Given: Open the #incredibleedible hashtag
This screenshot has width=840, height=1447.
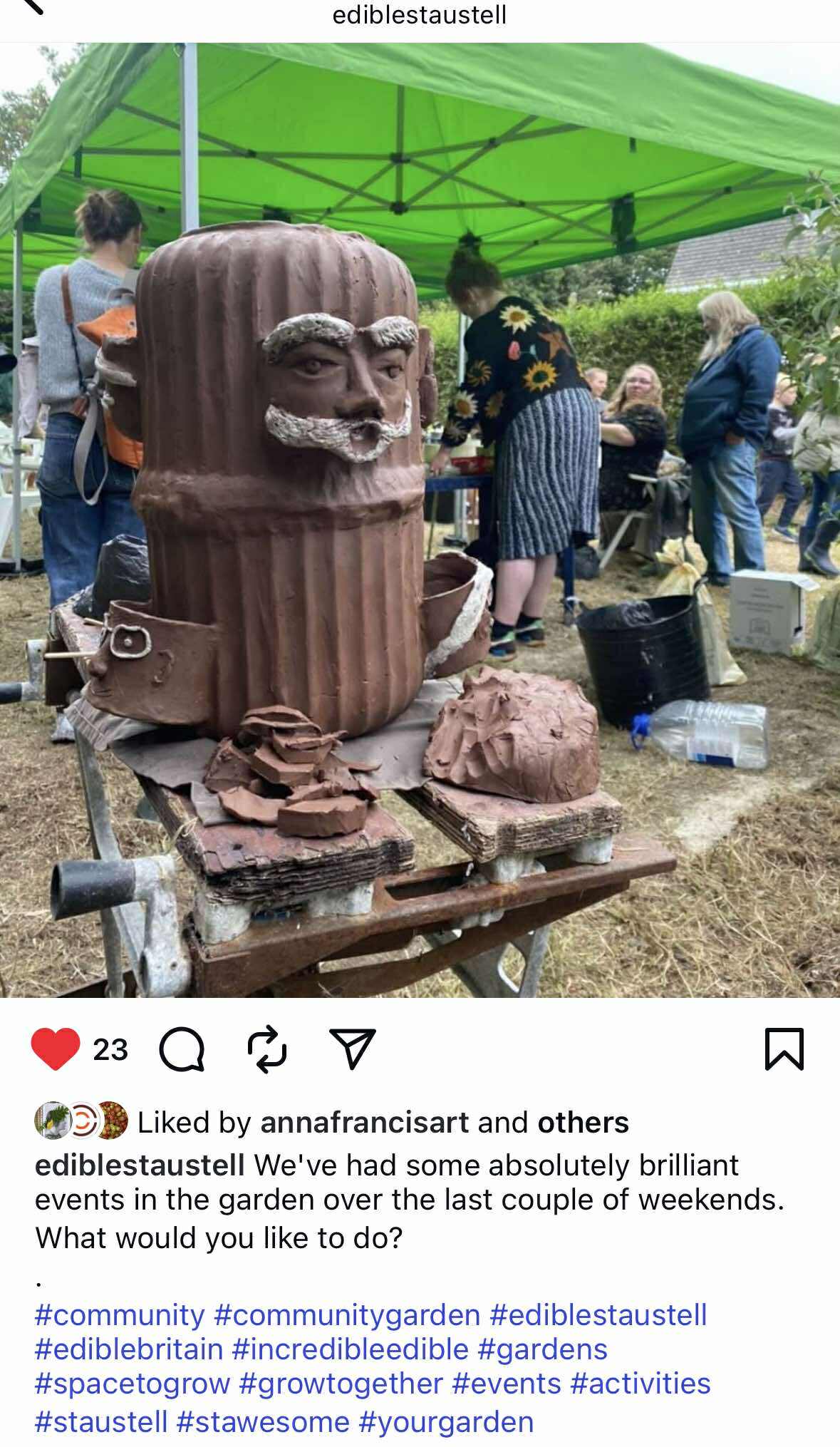Looking at the screenshot, I should coord(350,1349).
